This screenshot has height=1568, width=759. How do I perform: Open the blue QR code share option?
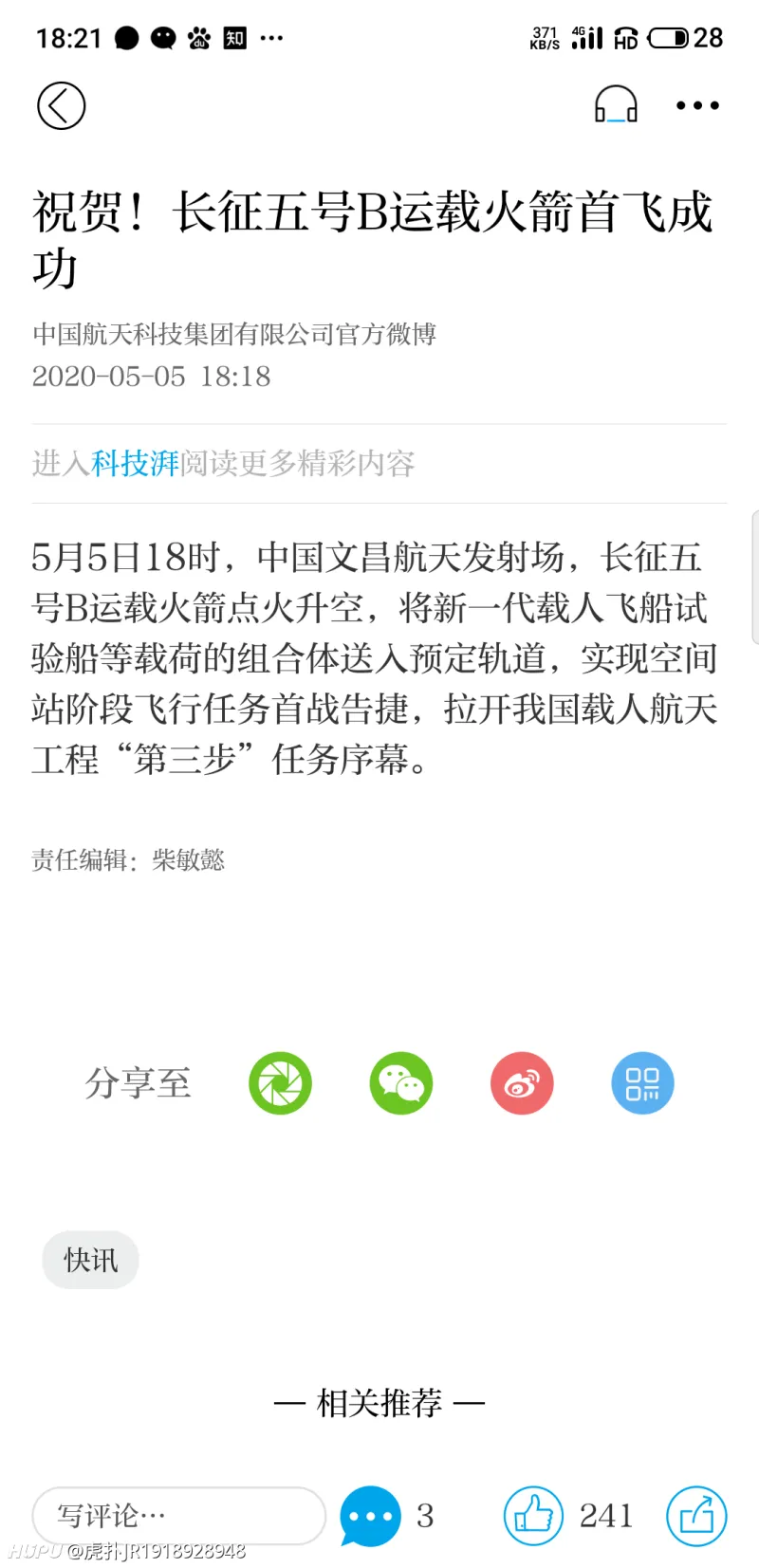point(642,1083)
